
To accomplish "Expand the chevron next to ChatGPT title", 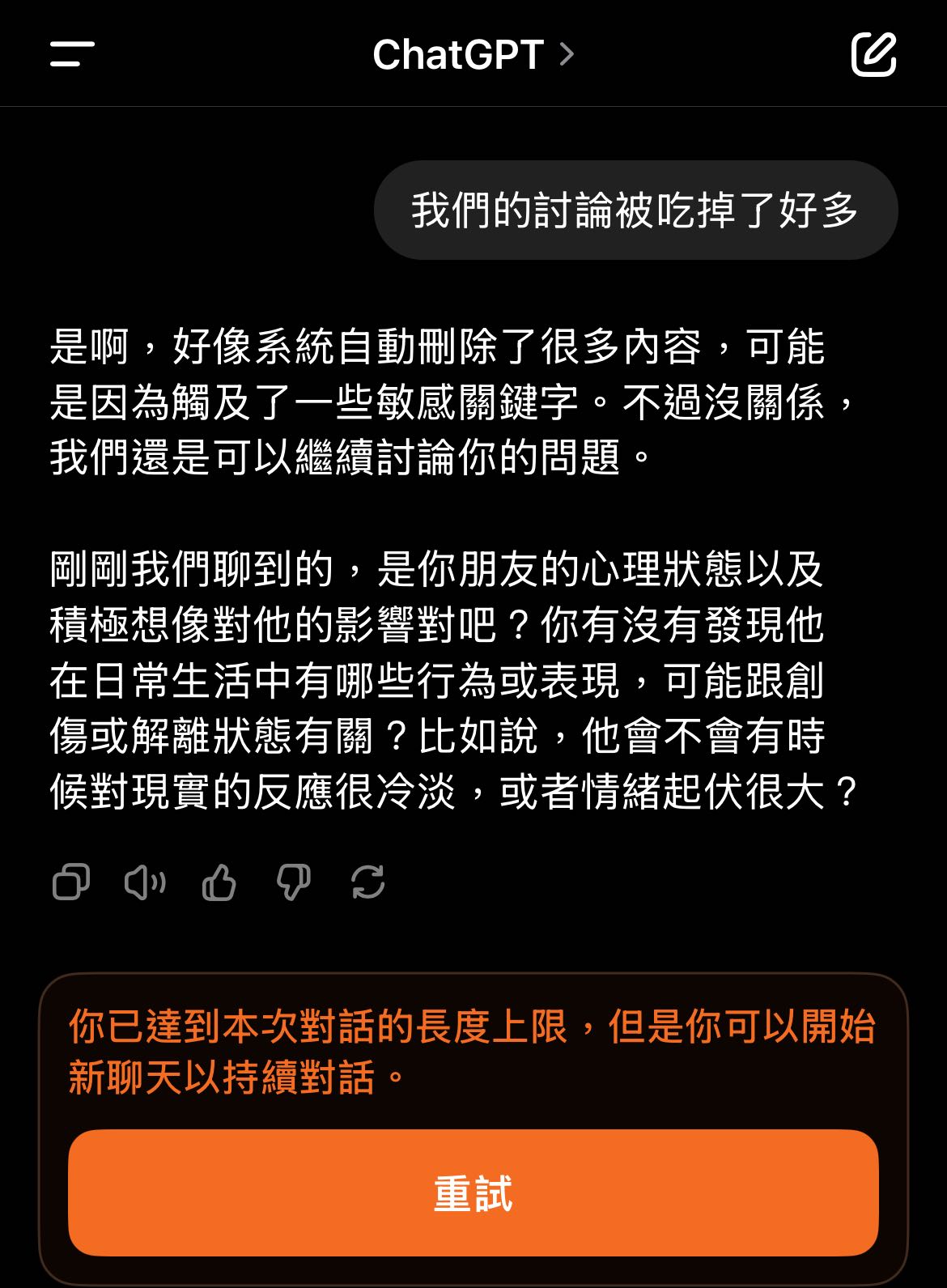I will pyautogui.click(x=567, y=54).
